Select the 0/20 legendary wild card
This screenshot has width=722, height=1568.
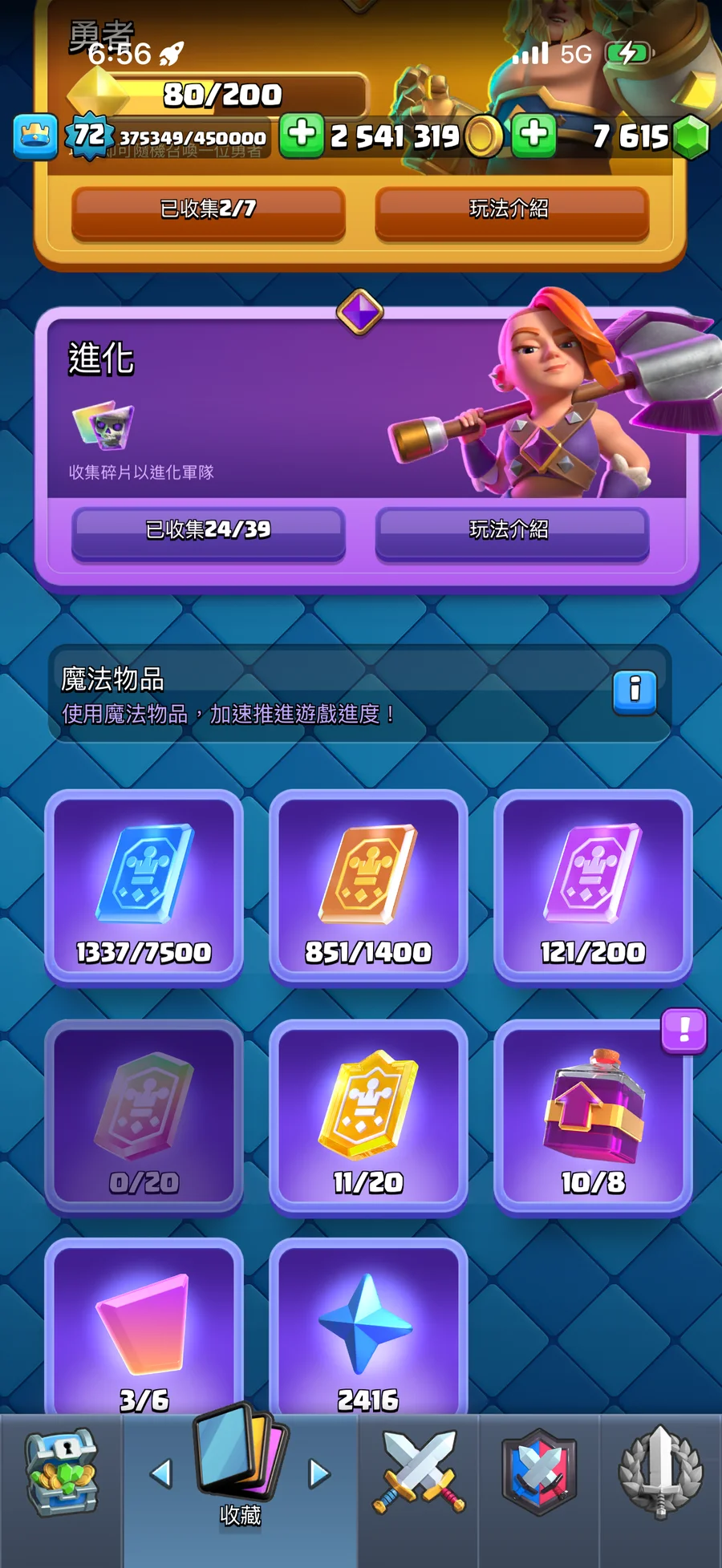[x=144, y=1116]
